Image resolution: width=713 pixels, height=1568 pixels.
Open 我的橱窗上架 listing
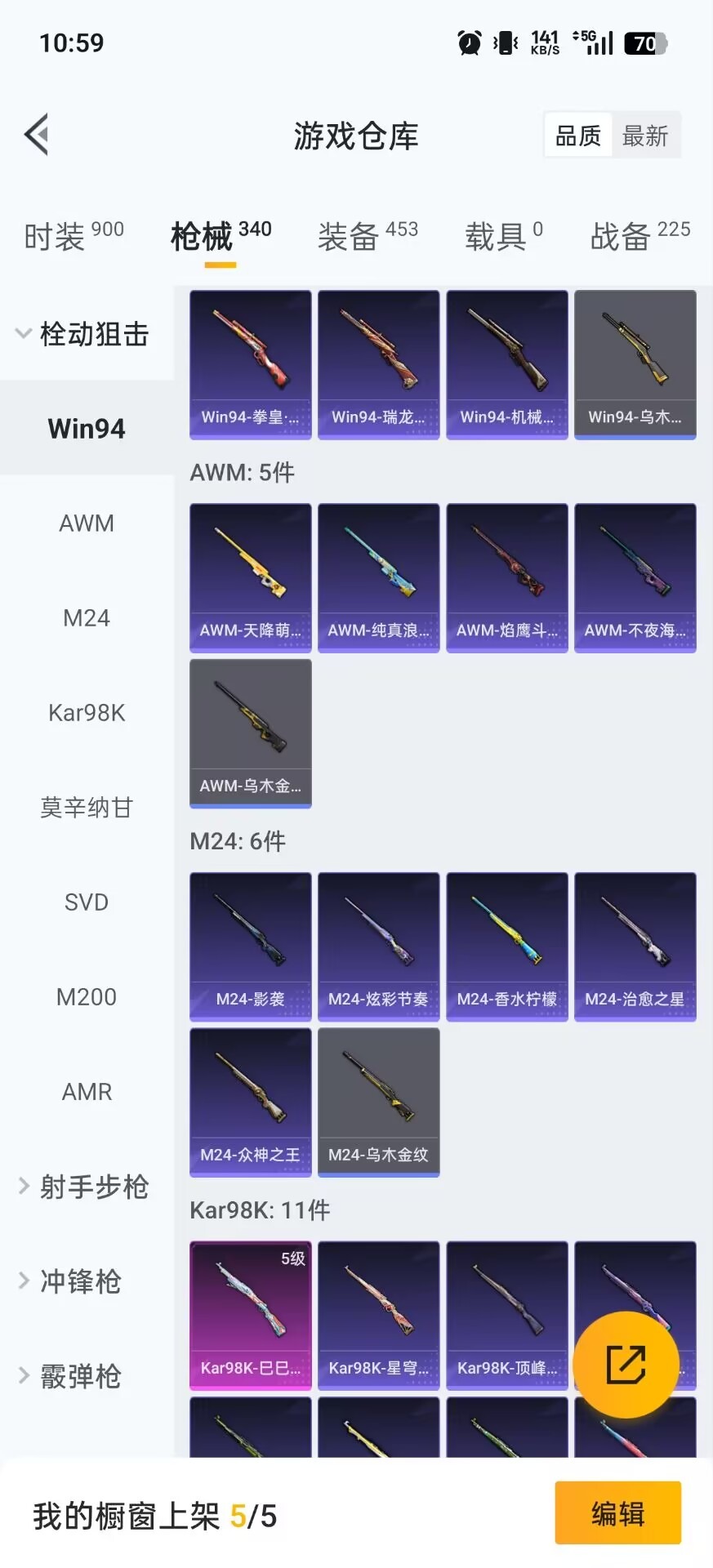pyautogui.click(x=152, y=1515)
